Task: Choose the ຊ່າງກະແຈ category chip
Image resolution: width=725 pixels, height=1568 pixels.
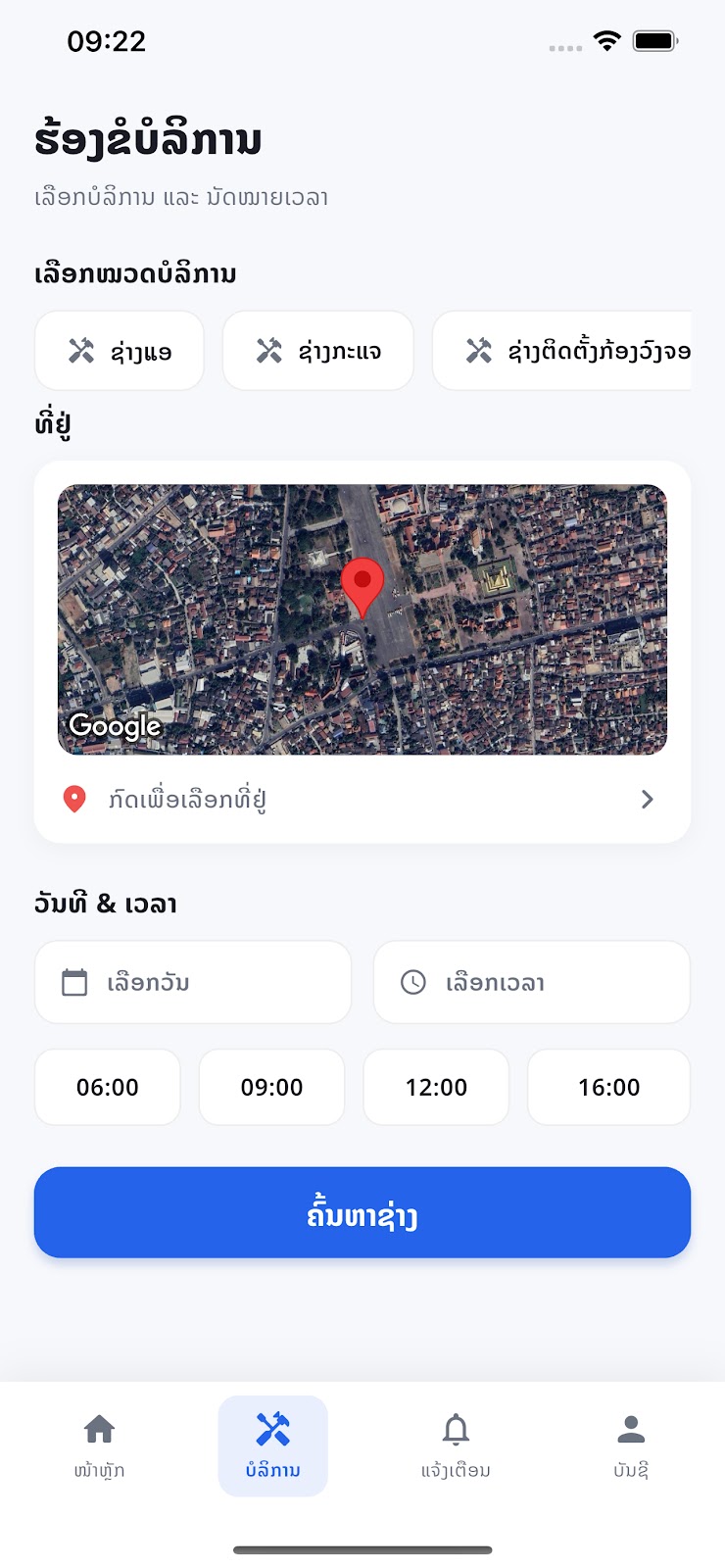Action: [318, 351]
